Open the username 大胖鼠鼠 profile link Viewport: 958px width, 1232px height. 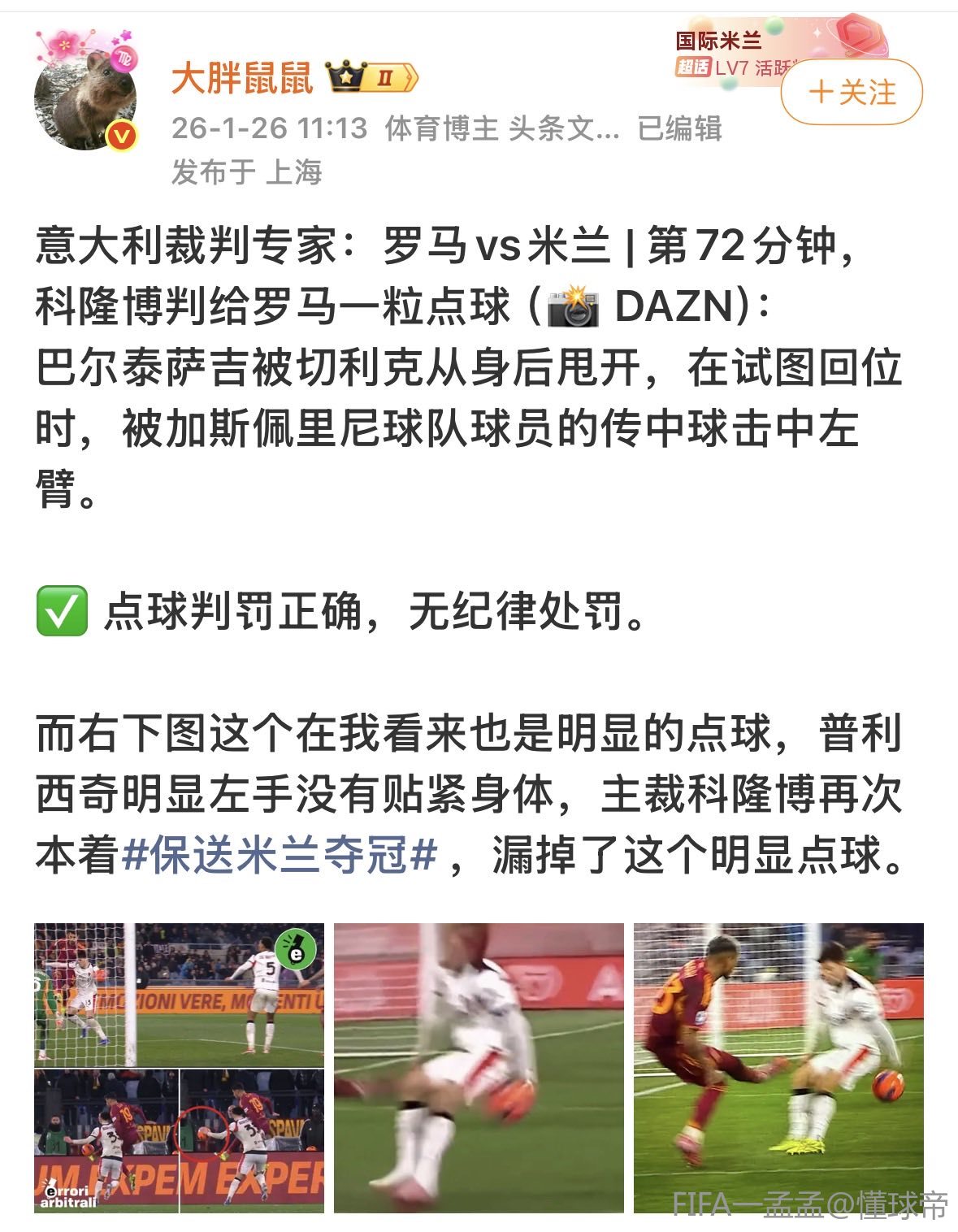242,79
